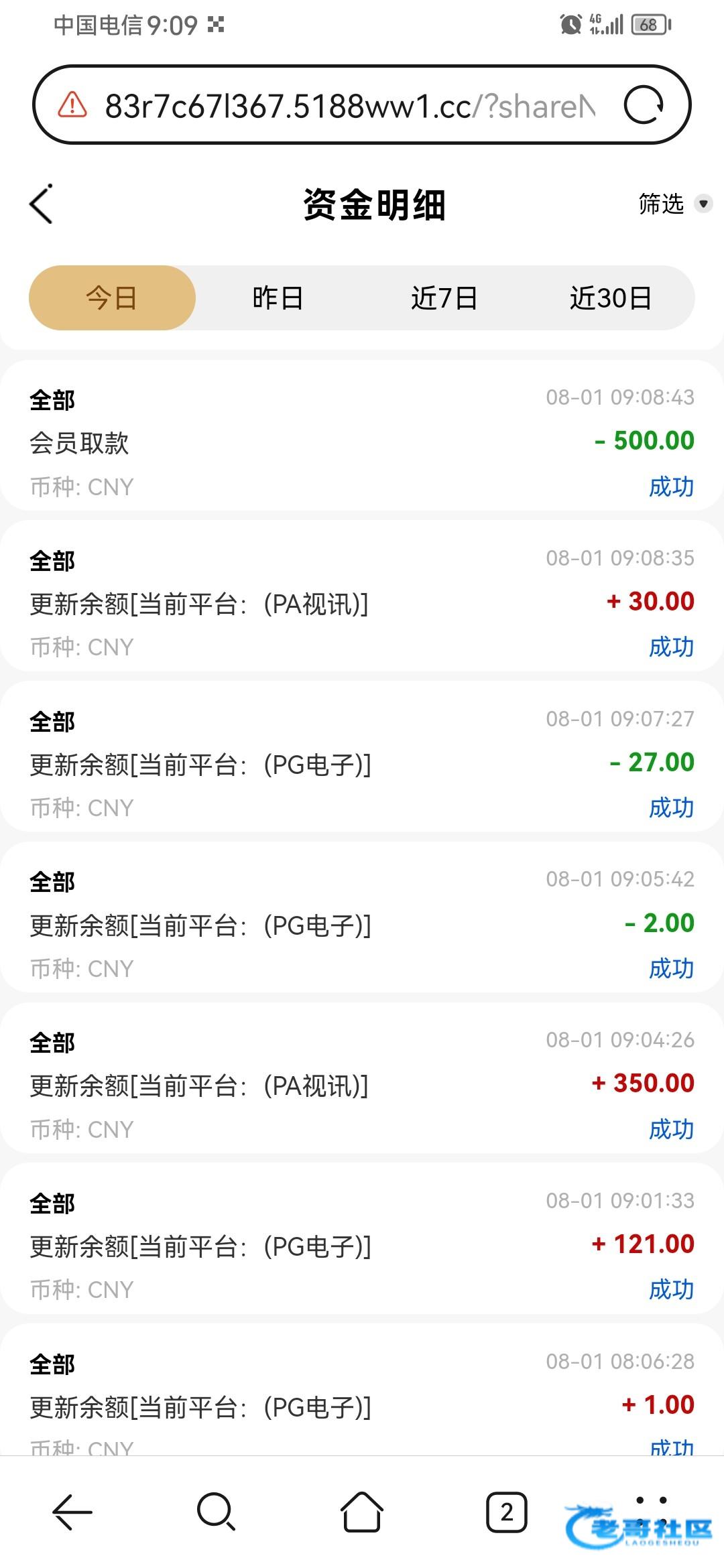Show records for 近7日
724x1568 pixels.
(x=444, y=298)
